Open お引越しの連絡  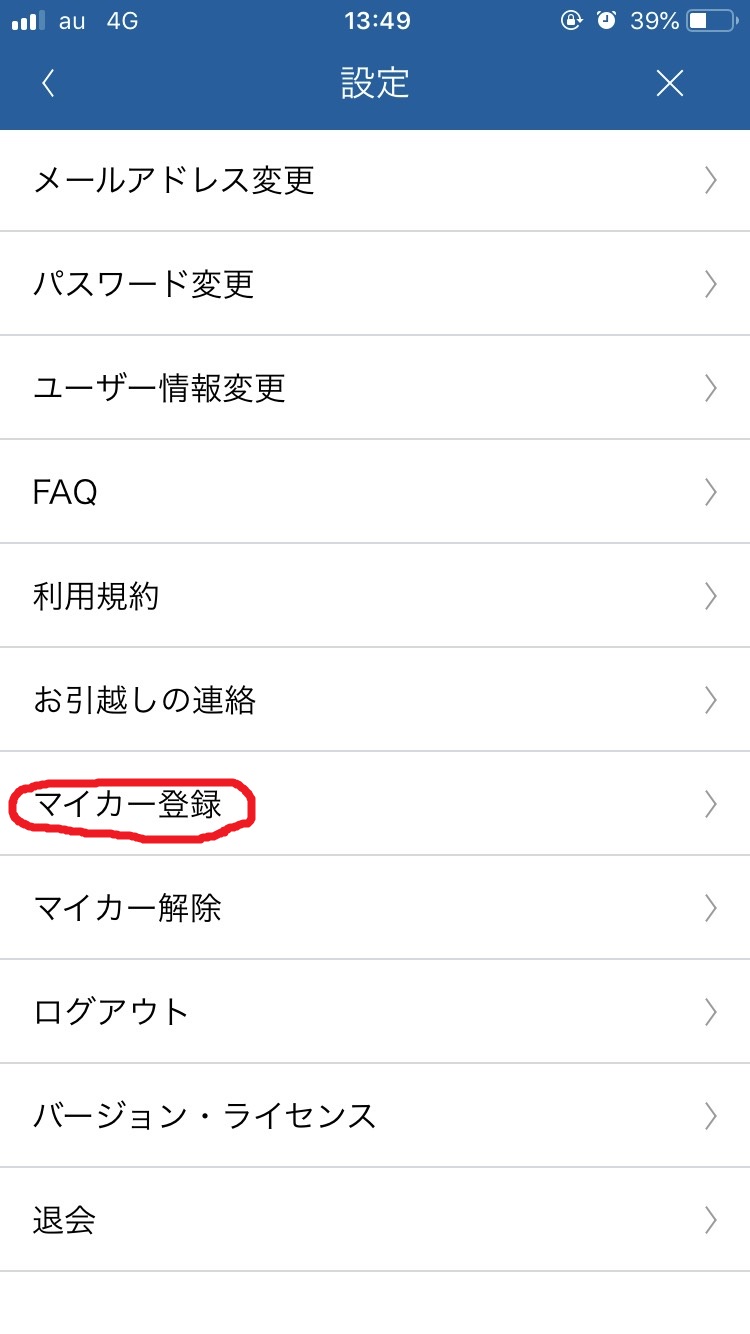point(375,700)
